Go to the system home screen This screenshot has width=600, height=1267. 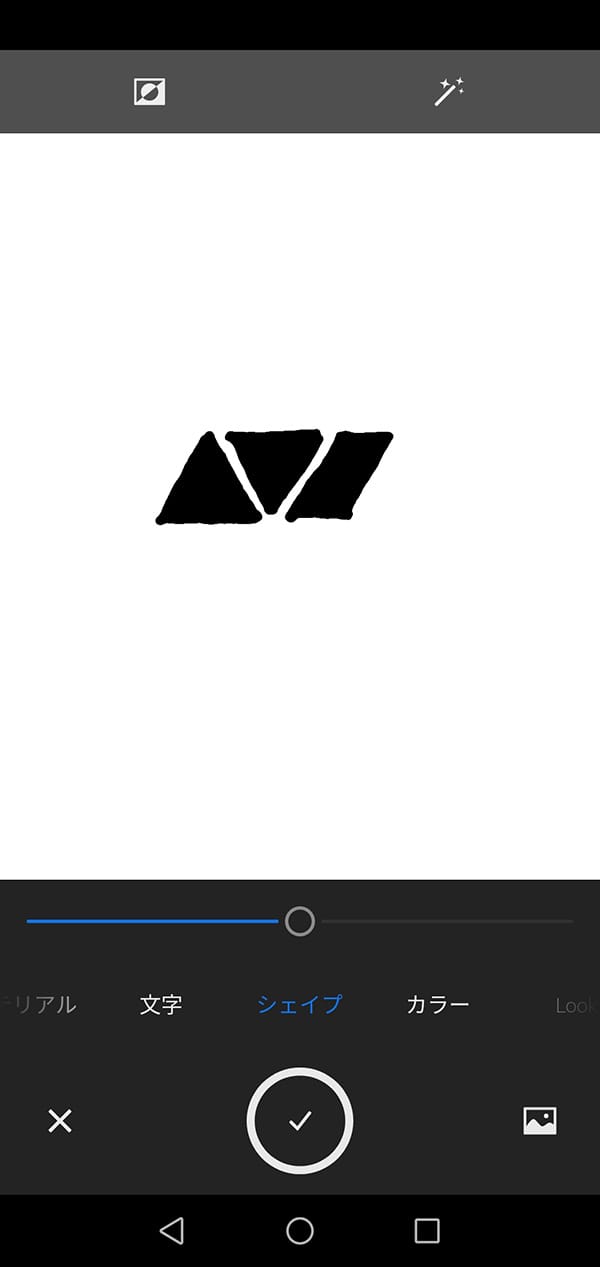coord(300,1230)
